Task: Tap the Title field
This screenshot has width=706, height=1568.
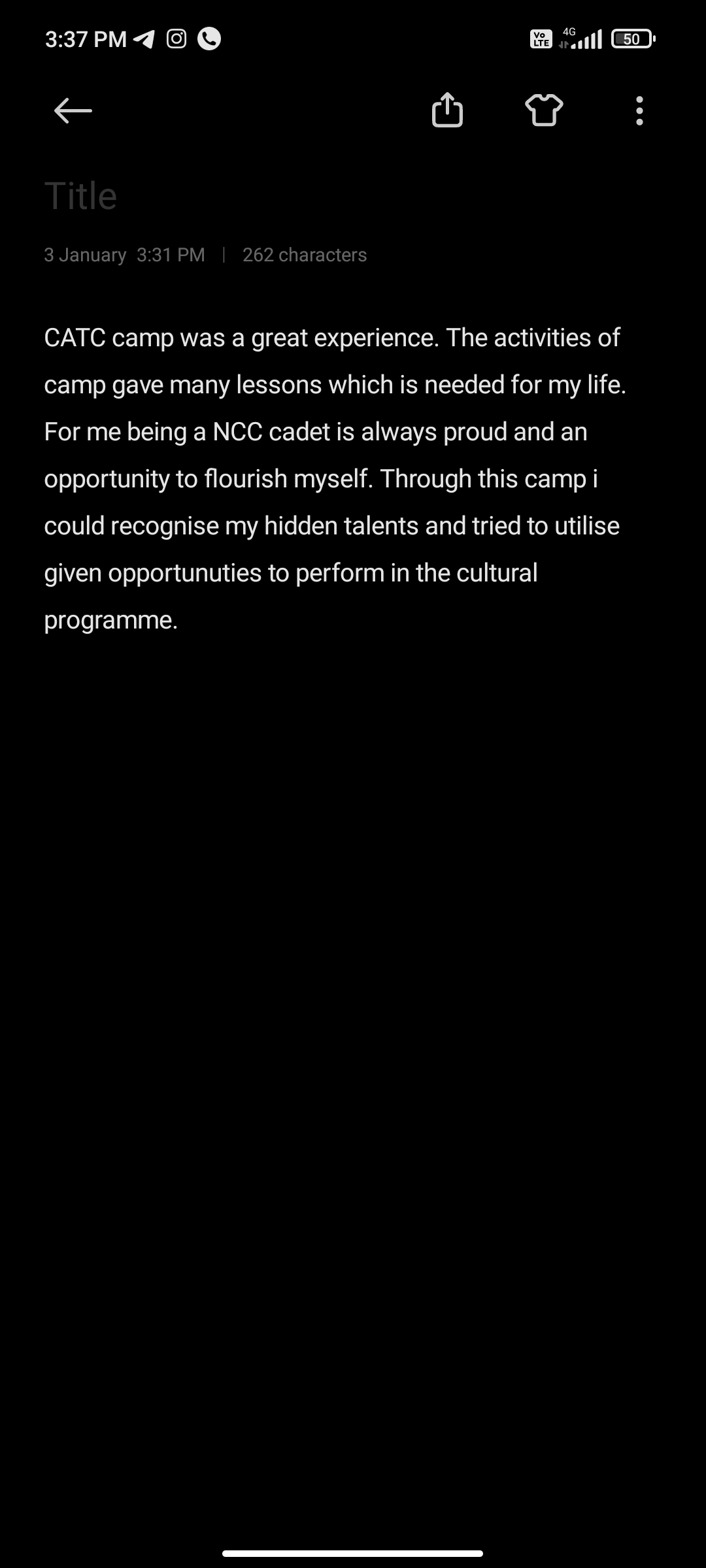Action: tap(81, 195)
